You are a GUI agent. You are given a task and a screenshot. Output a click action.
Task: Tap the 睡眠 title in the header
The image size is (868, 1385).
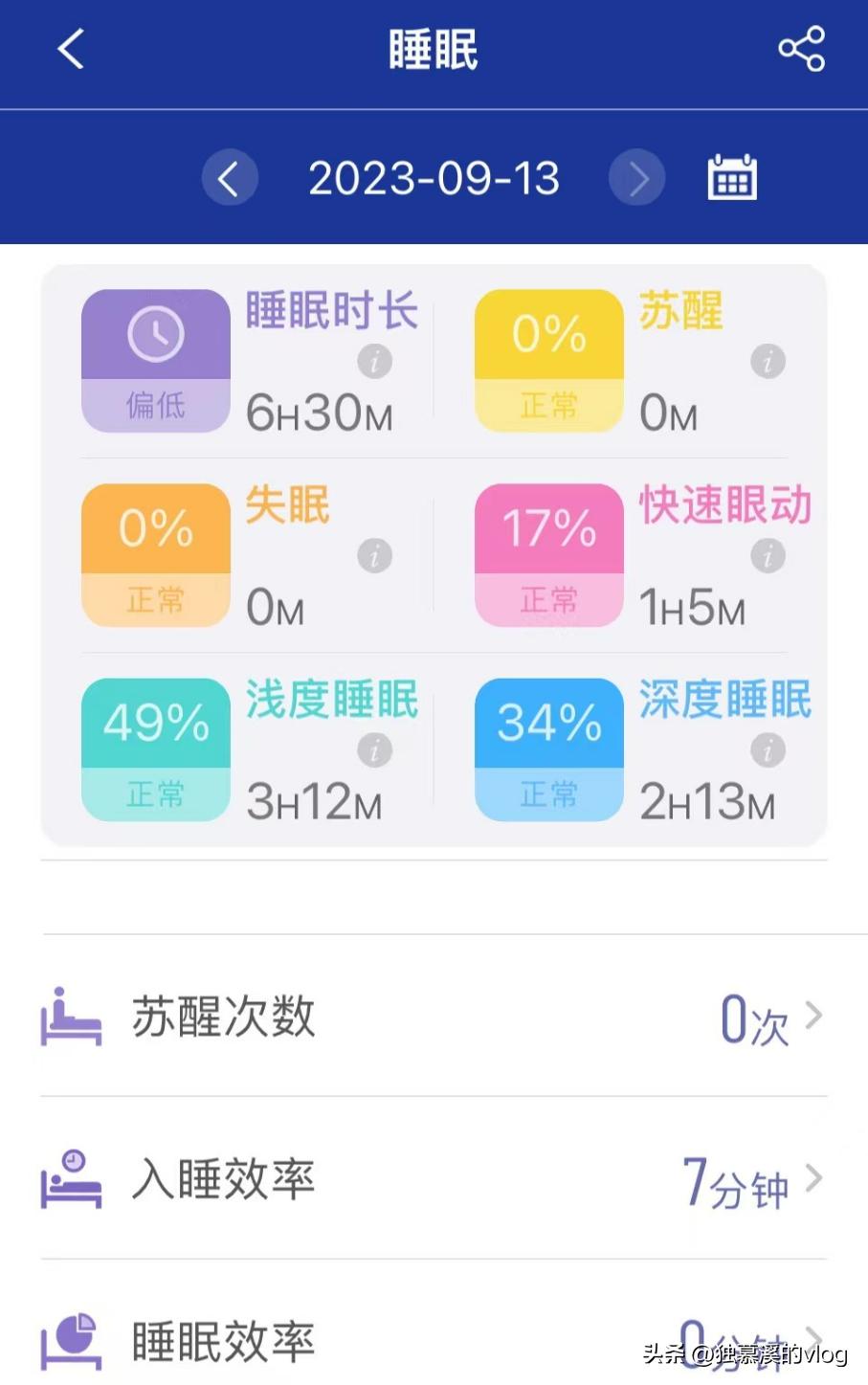pyautogui.click(x=433, y=46)
